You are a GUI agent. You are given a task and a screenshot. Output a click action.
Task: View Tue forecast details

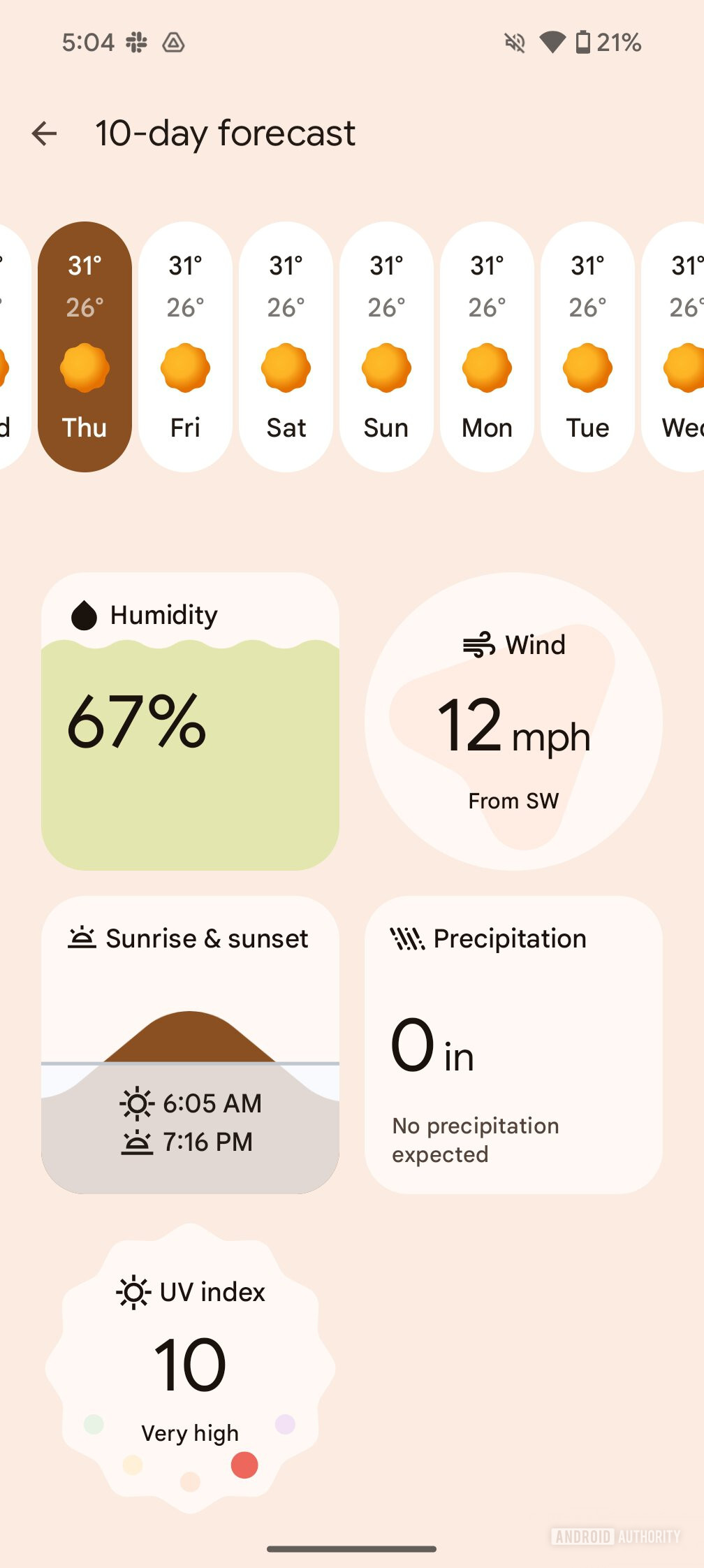point(587,347)
